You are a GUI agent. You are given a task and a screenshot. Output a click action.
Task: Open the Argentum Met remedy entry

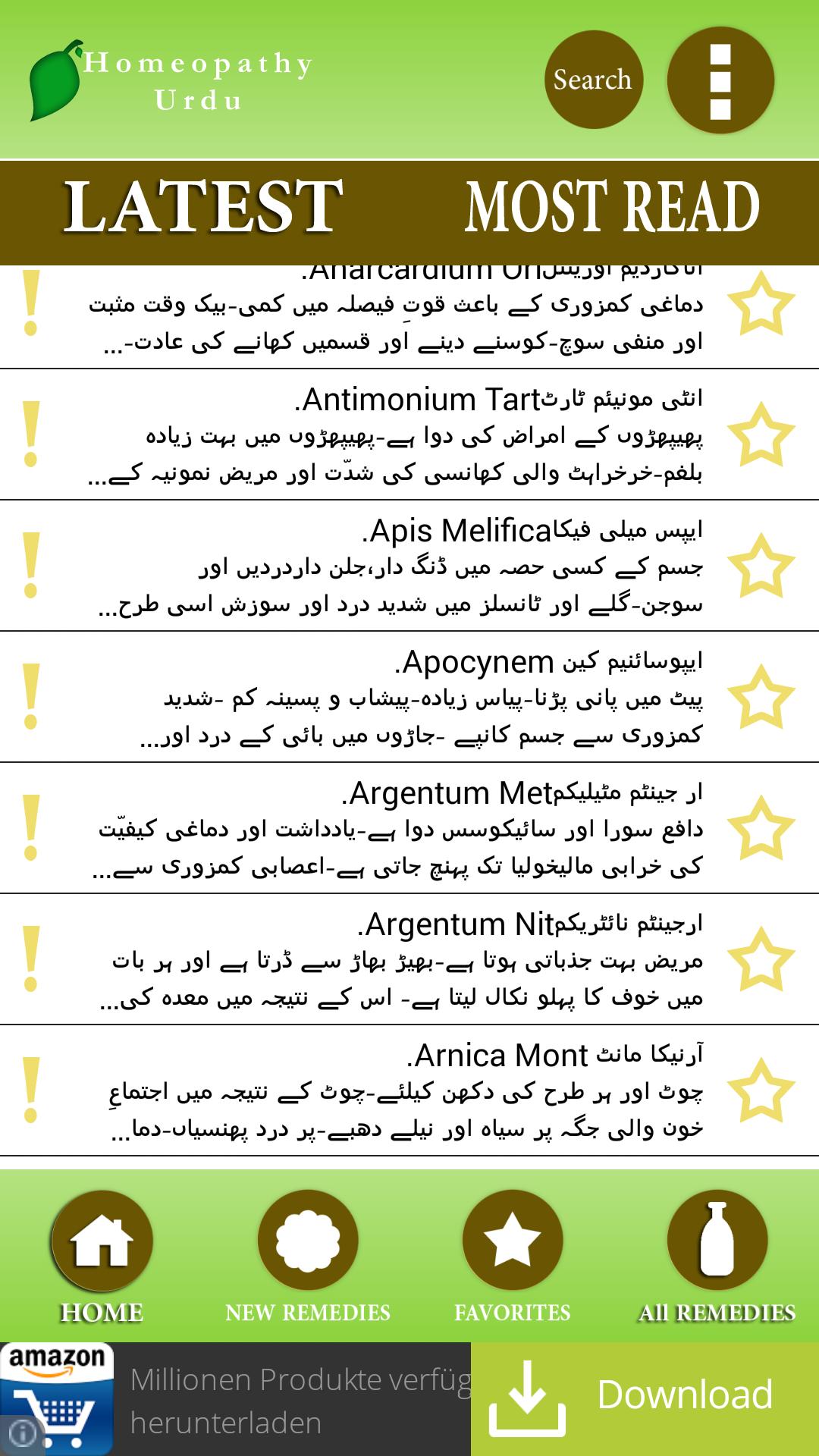point(394,829)
